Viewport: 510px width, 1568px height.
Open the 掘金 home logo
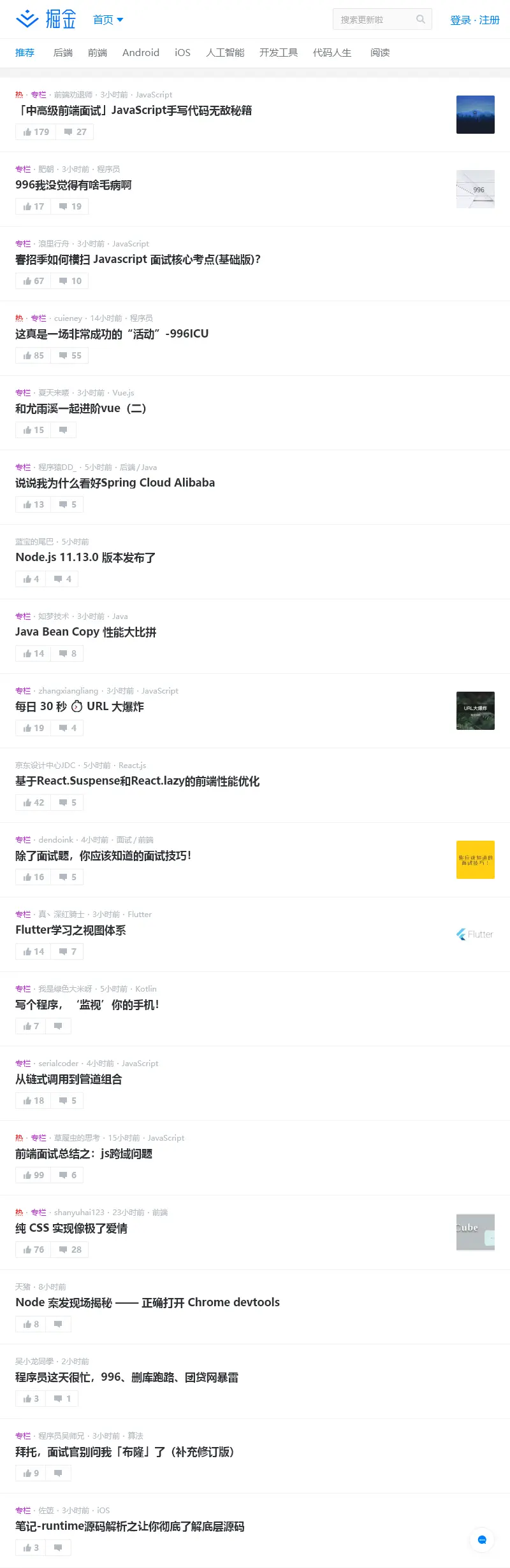coord(46,20)
